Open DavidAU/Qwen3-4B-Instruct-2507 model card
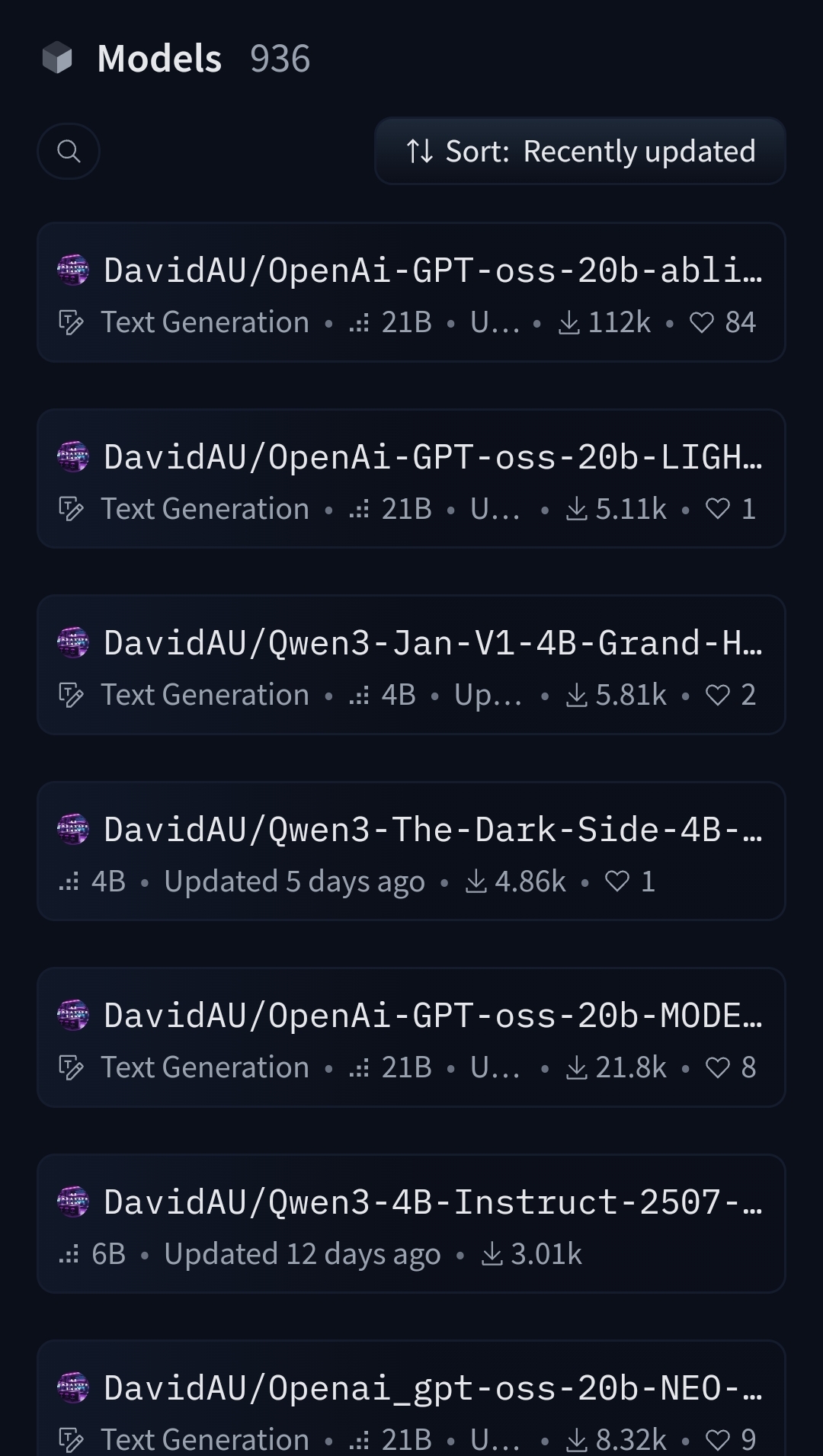The image size is (823, 1456). click(432, 1202)
